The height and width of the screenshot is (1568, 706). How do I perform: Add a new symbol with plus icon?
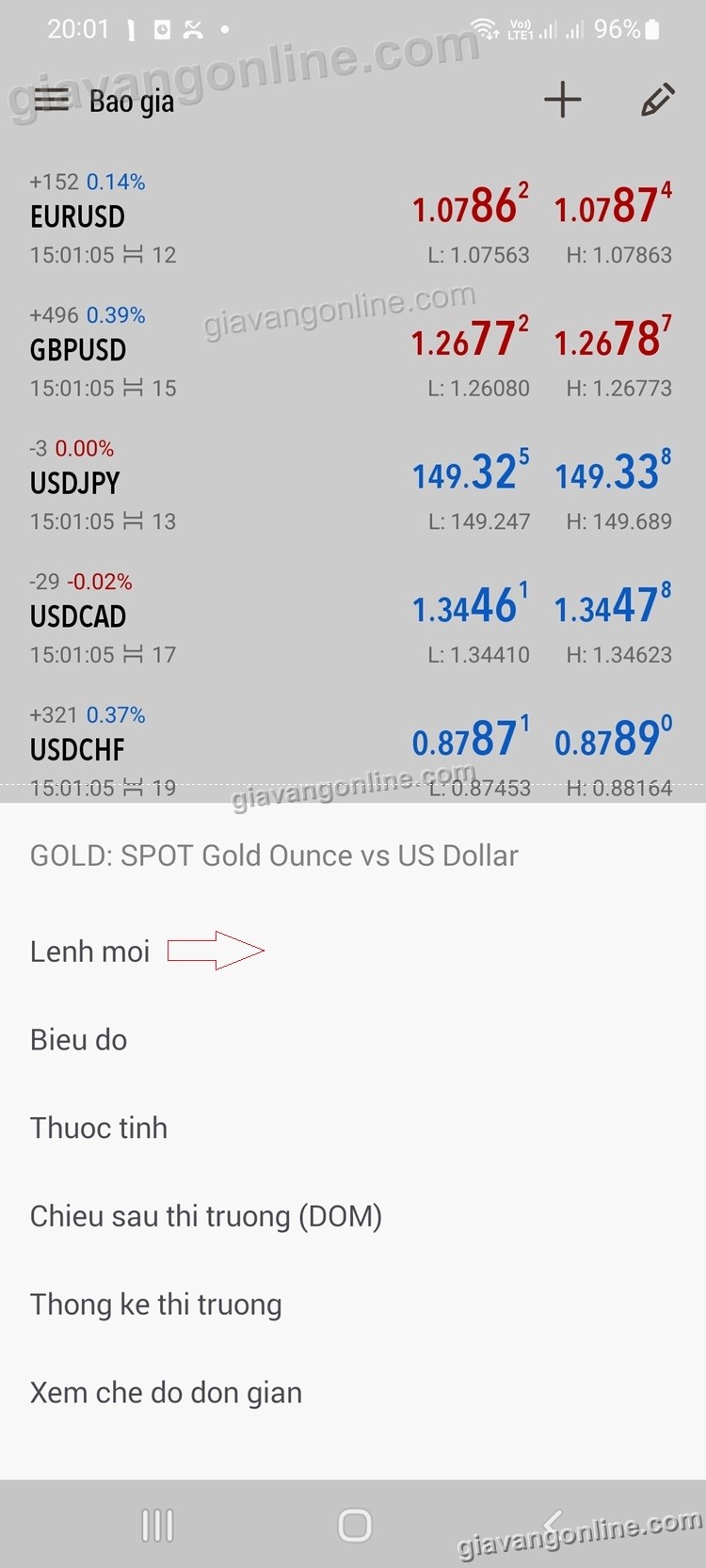tap(563, 100)
